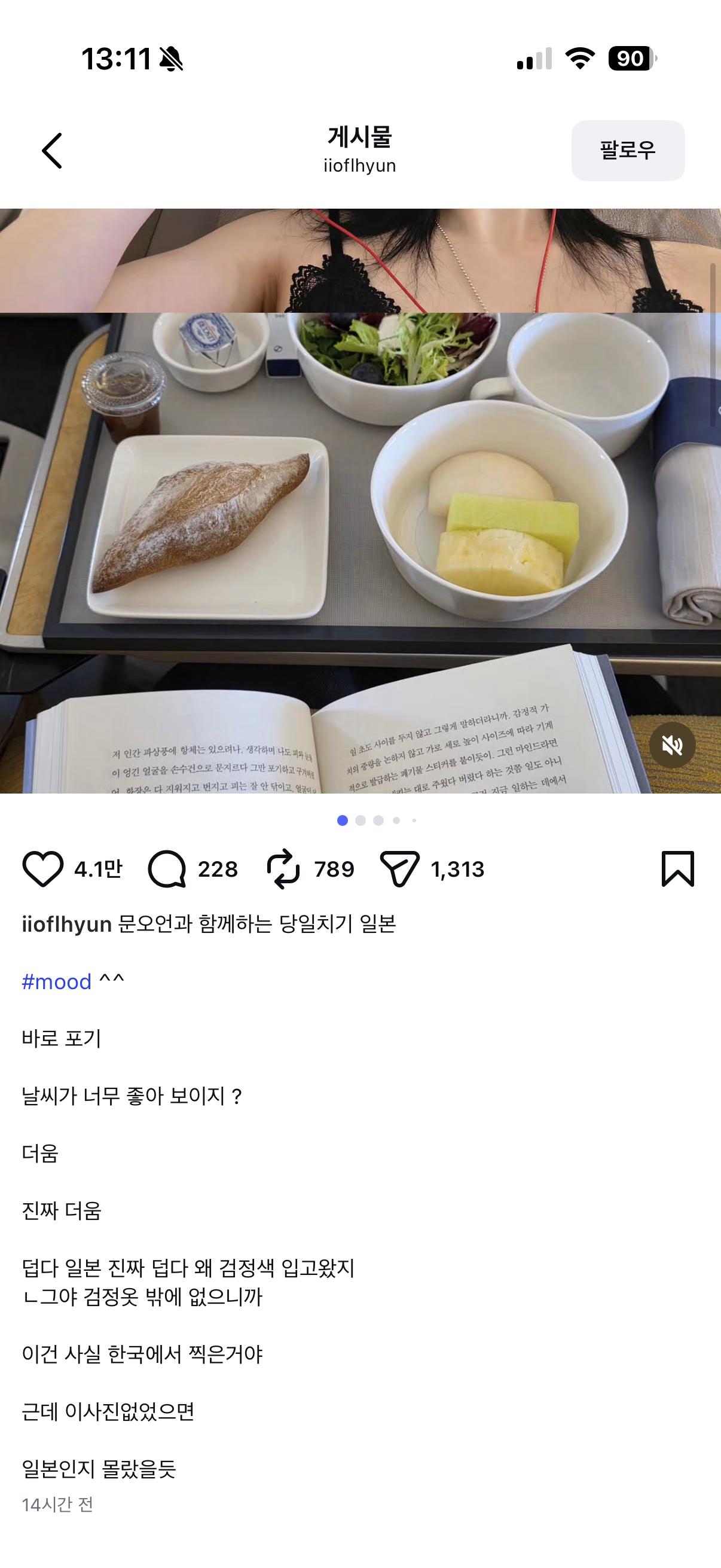Open the #mood hashtag
The image size is (721, 1568).
click(x=57, y=982)
